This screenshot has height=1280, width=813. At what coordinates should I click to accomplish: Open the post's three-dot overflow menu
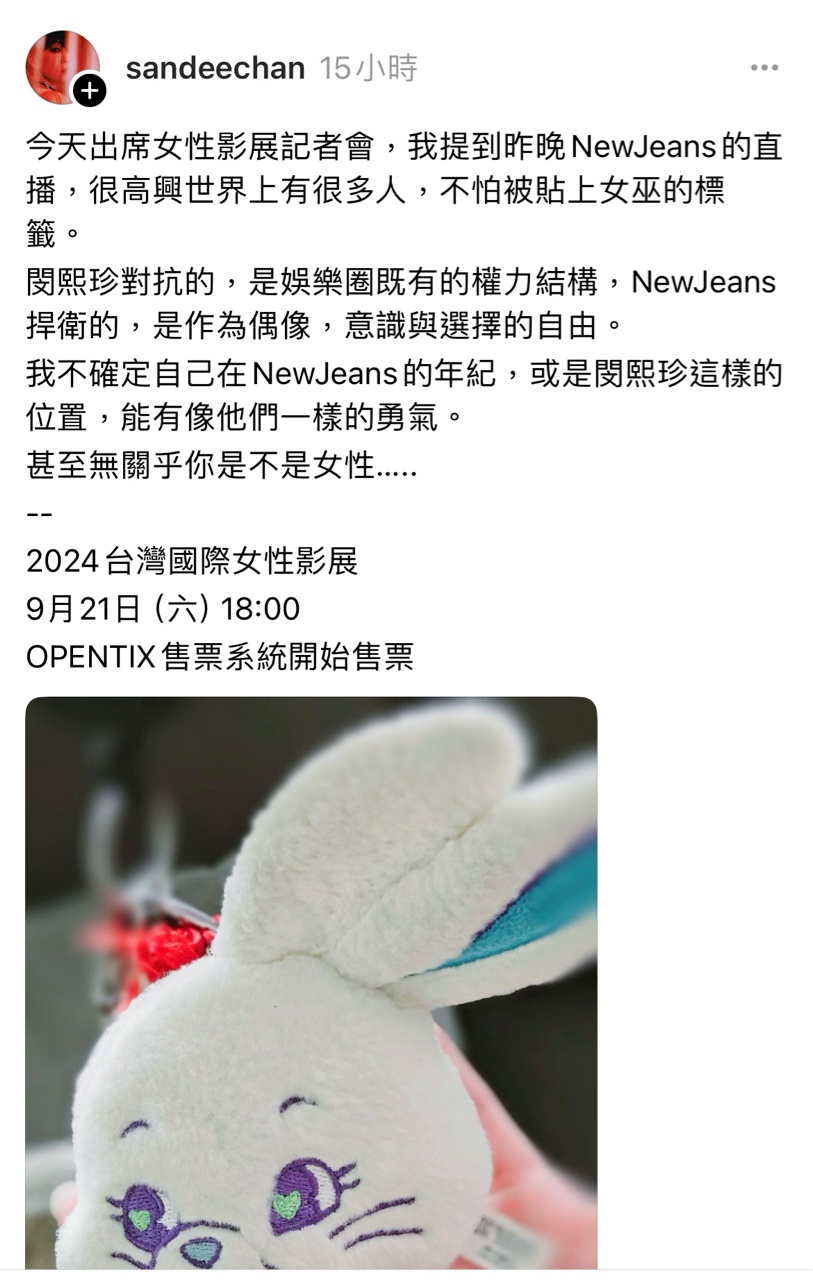[x=764, y=68]
